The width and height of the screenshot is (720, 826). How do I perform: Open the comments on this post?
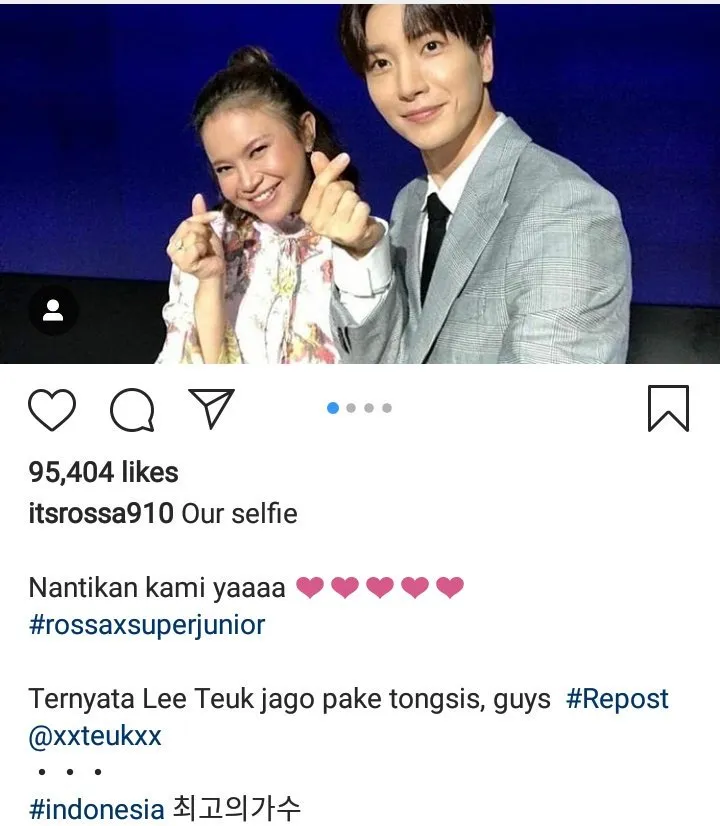pos(131,409)
